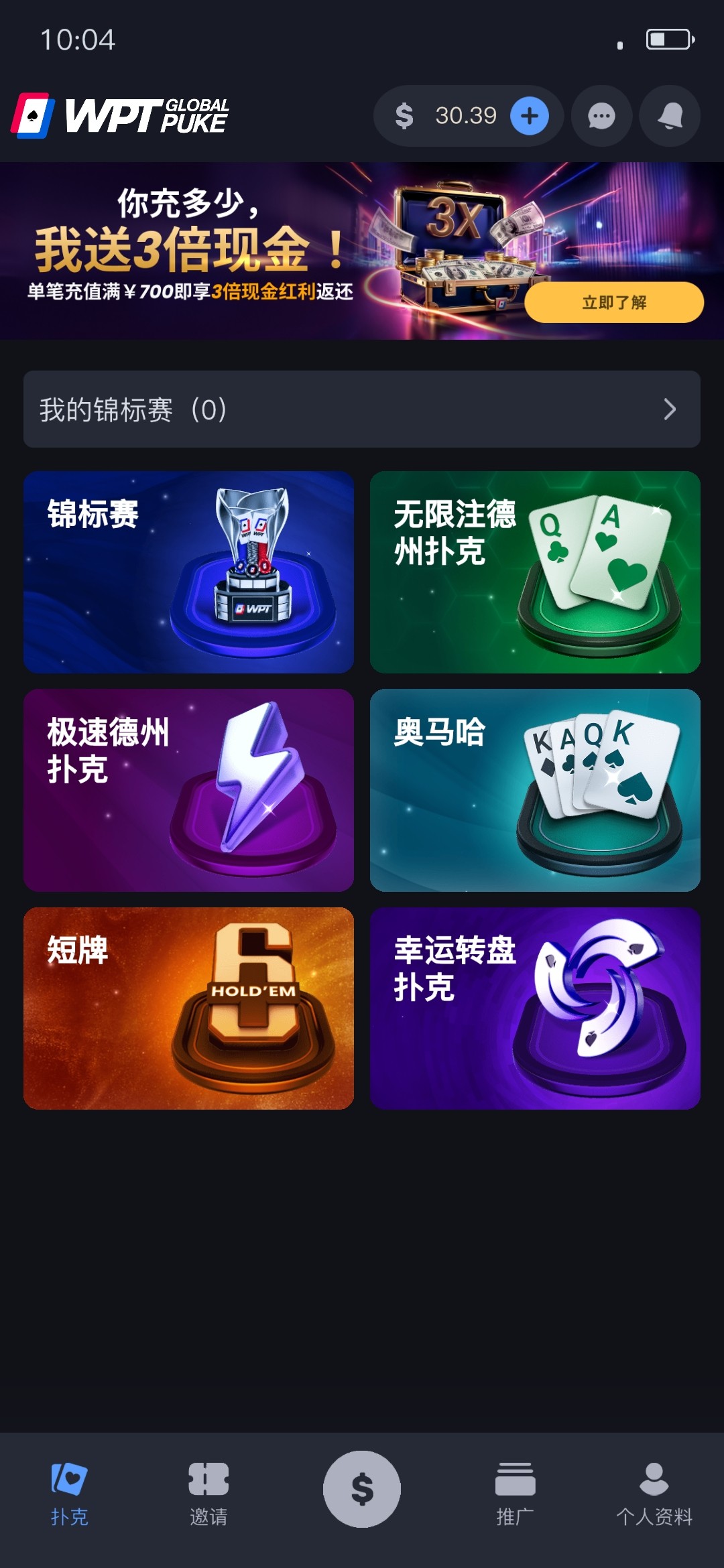Switch to the 扑克 tab

70,1491
